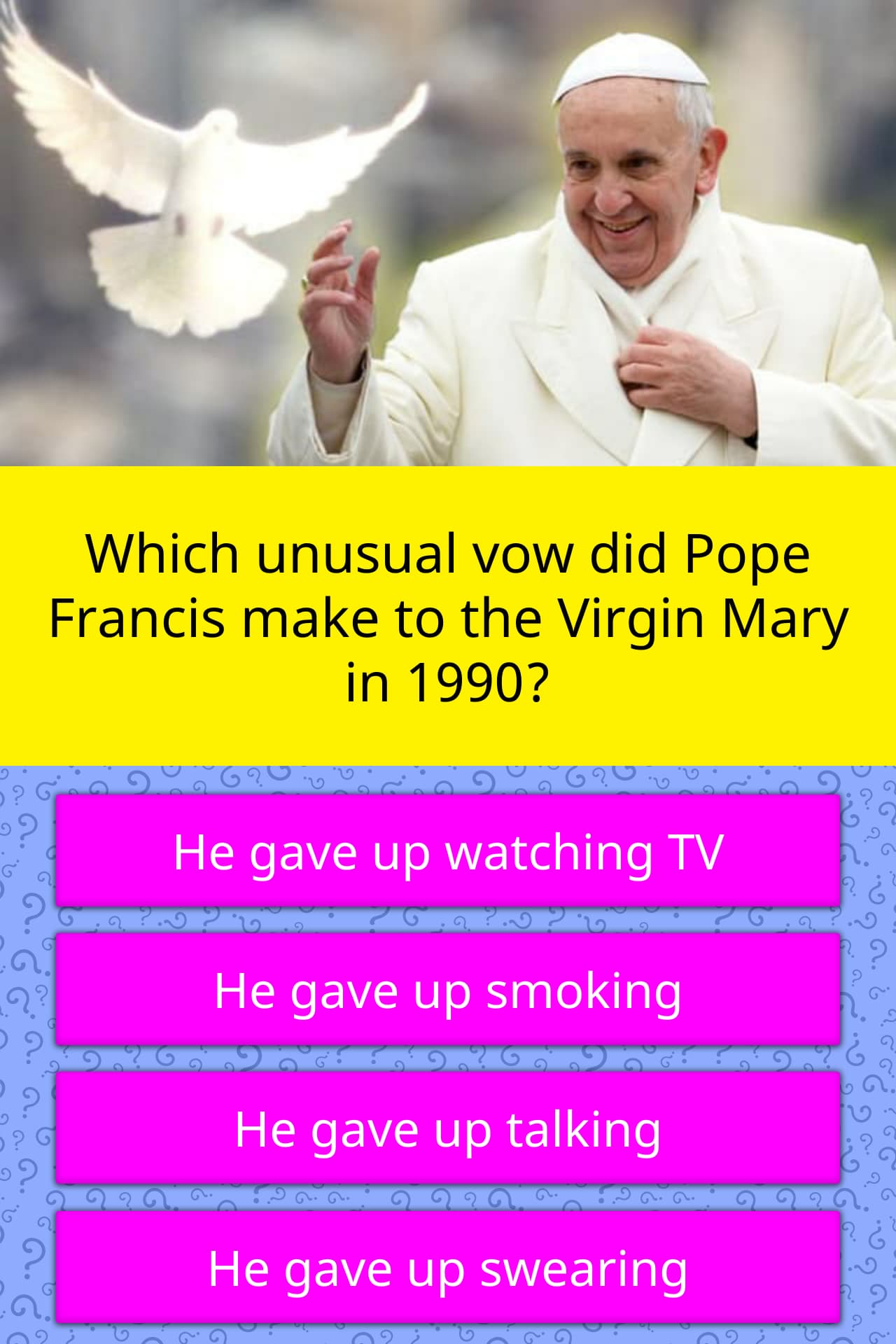Image resolution: width=896 pixels, height=1344 pixels.
Task: Select the answer 'He gave up watching TV'
Action: click(448, 851)
